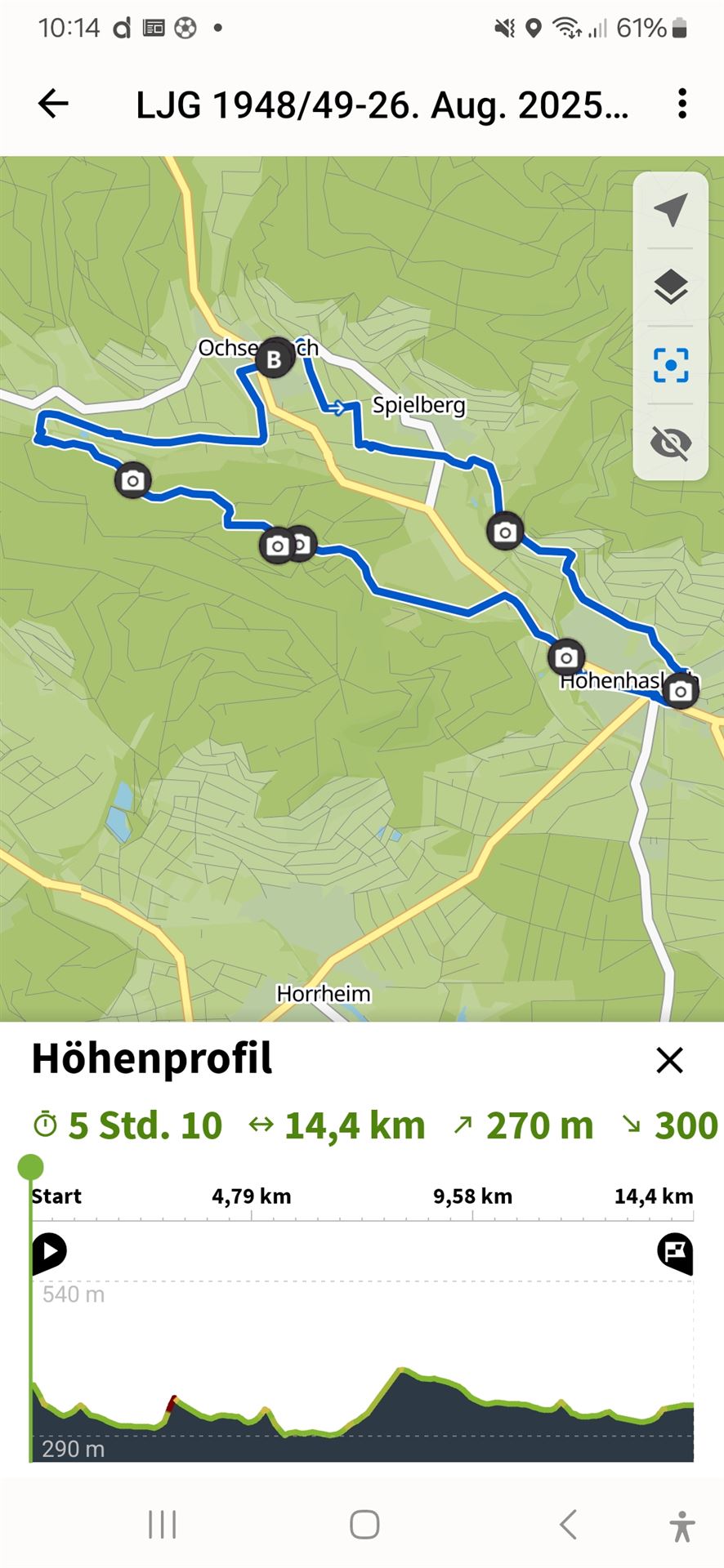Go back using the app bar arrow
724x1568 pixels.
tap(53, 104)
